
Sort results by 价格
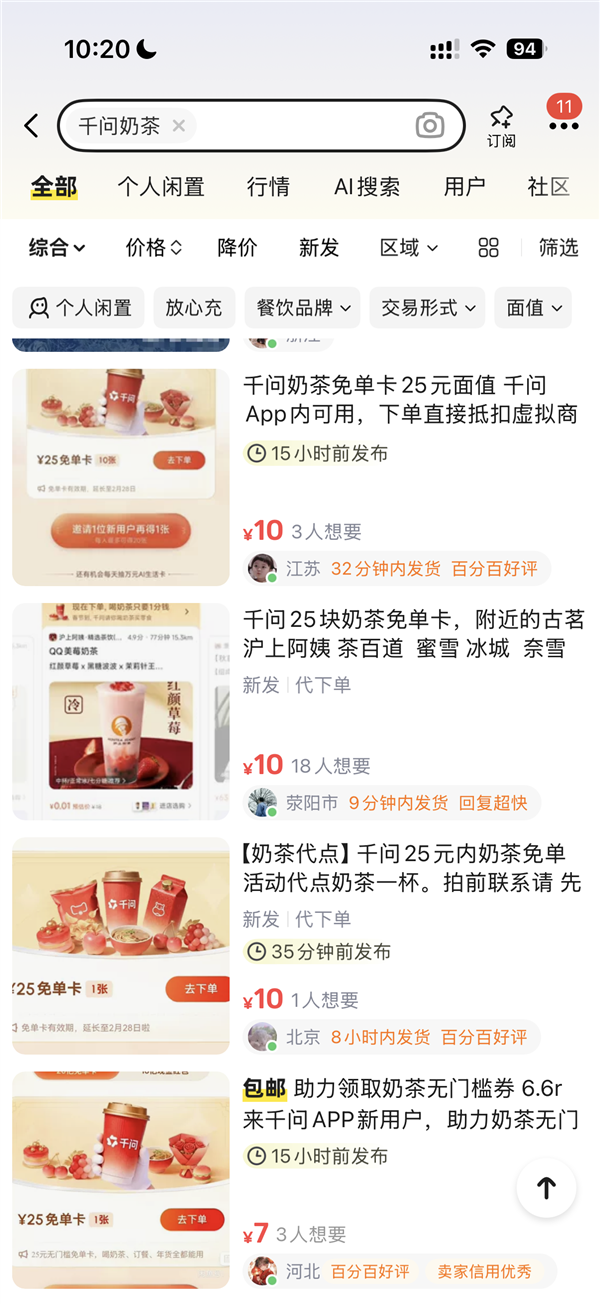tap(153, 248)
